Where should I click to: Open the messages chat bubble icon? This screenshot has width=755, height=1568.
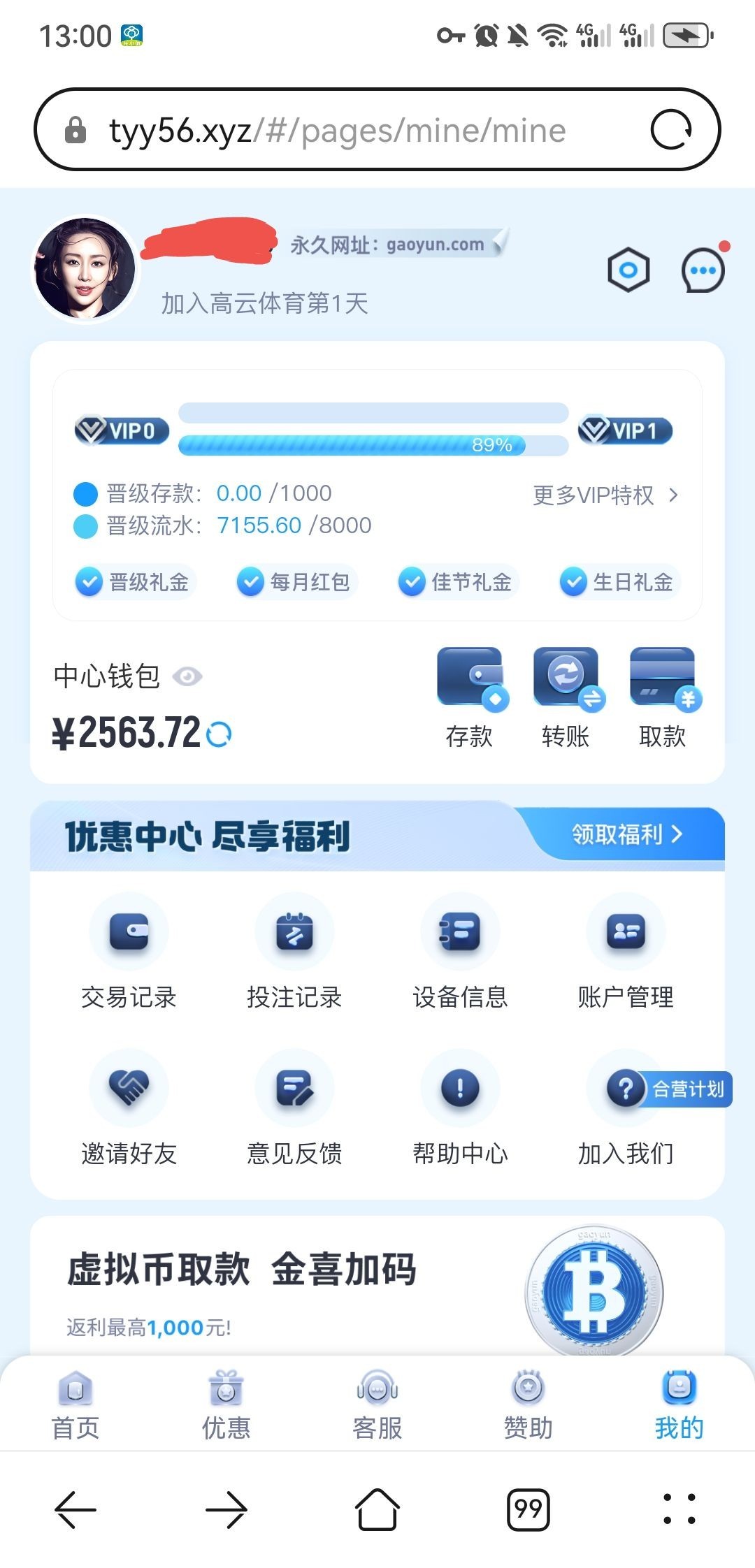[703, 270]
